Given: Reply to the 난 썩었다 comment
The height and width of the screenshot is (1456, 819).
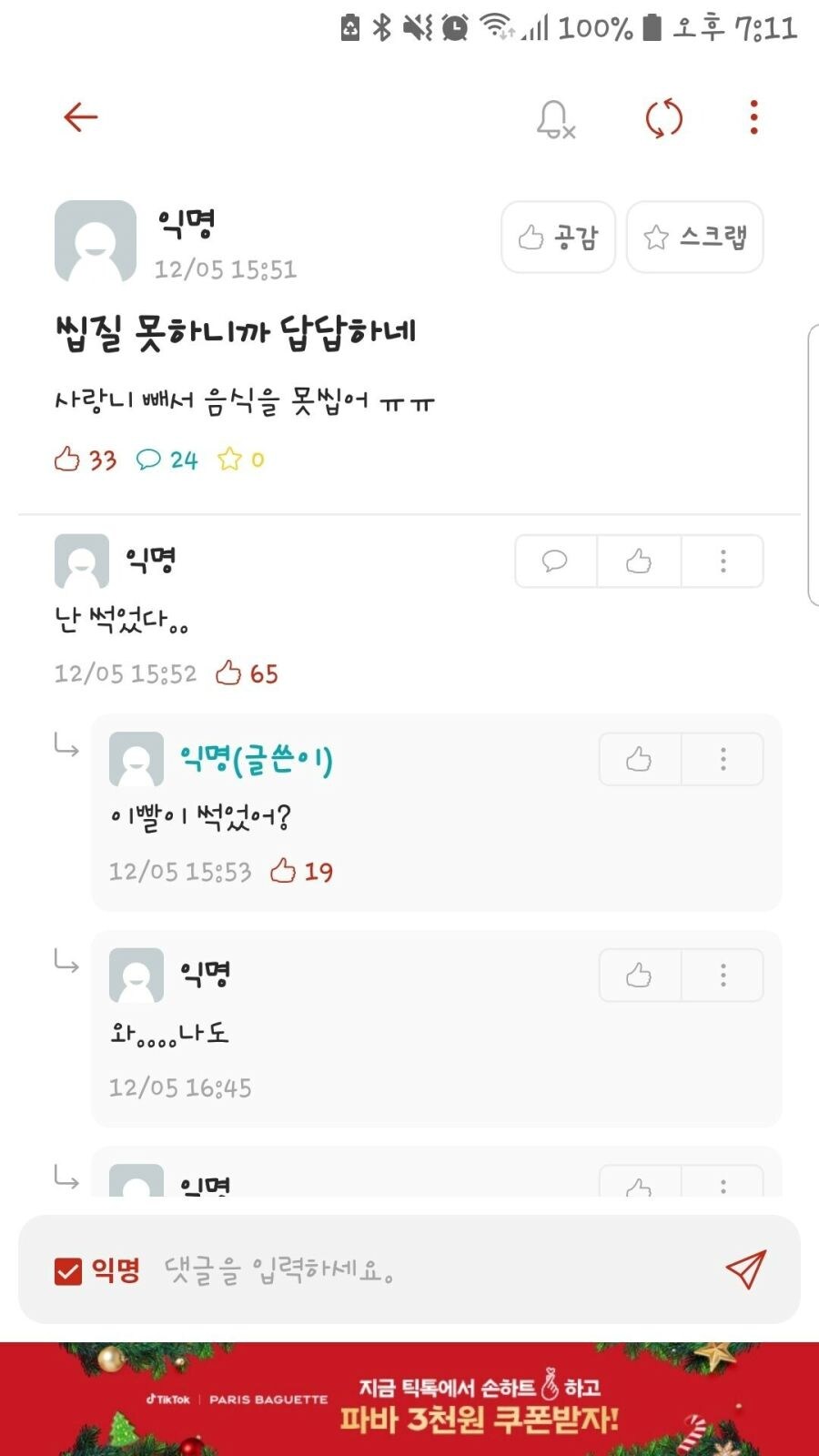Looking at the screenshot, I should (x=555, y=561).
